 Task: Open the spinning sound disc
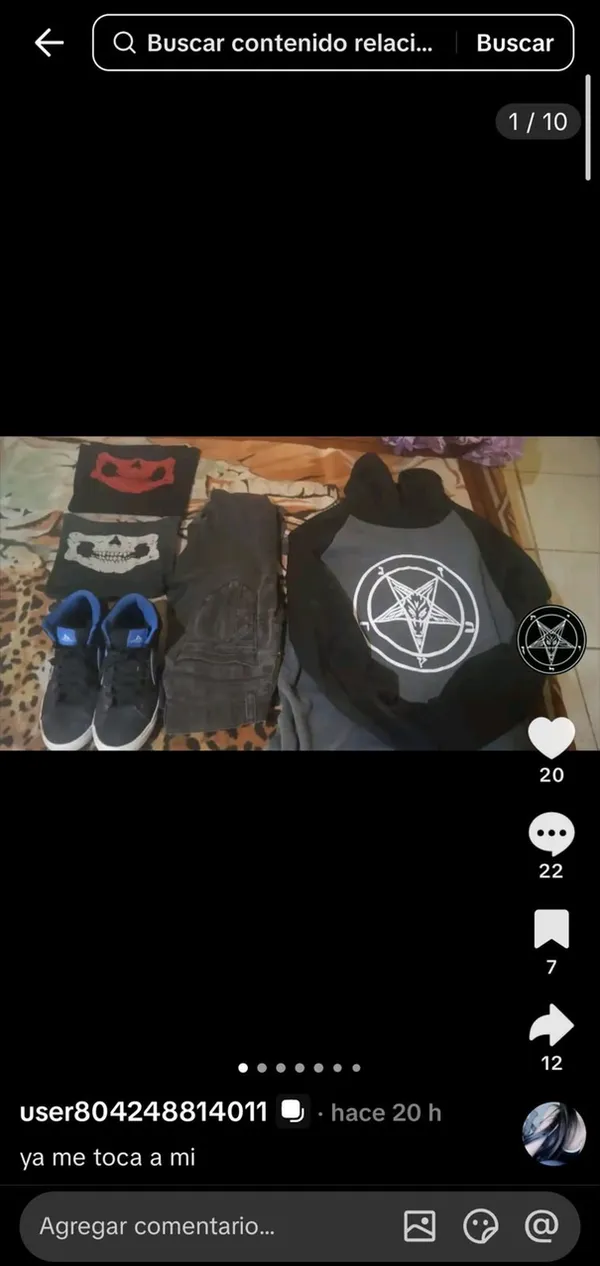pos(554,1135)
